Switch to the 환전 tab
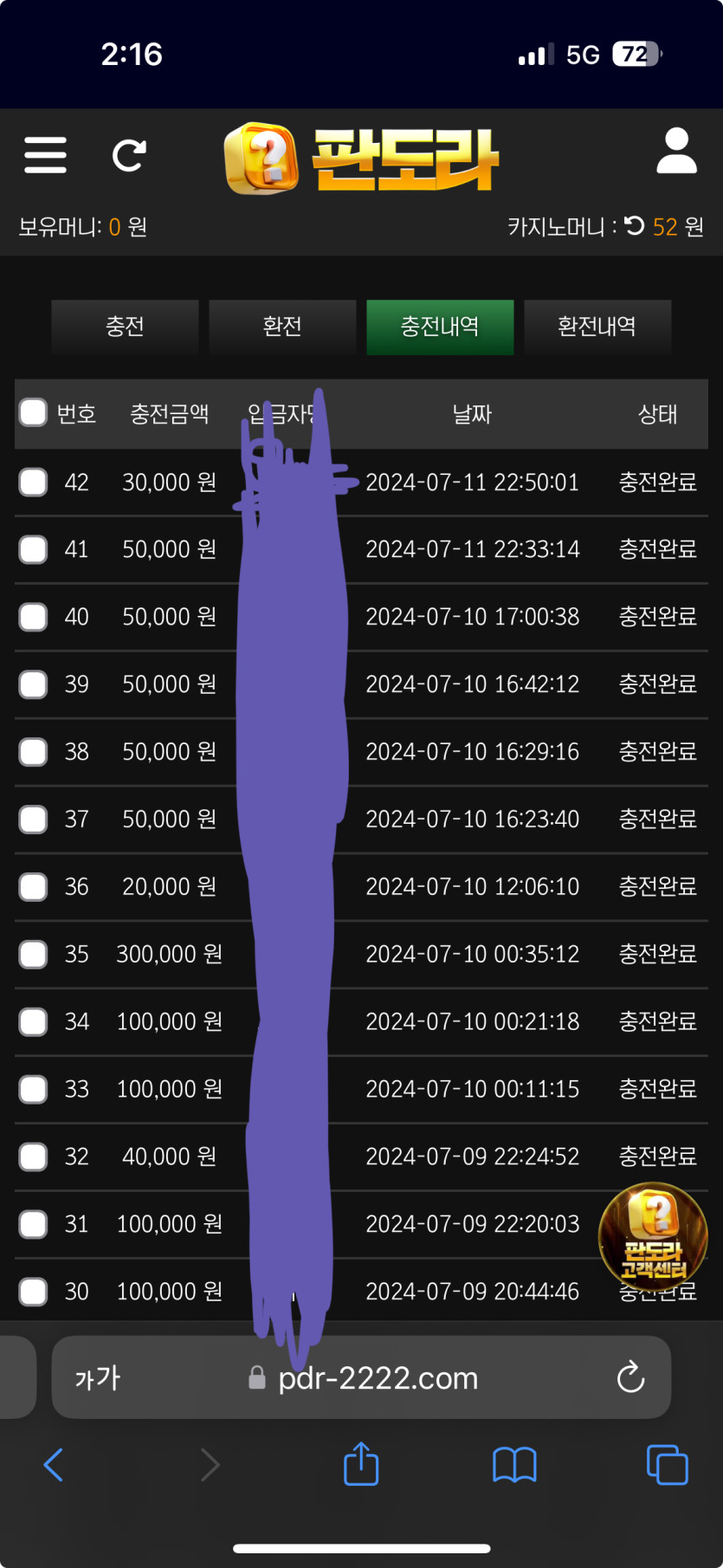 point(282,327)
